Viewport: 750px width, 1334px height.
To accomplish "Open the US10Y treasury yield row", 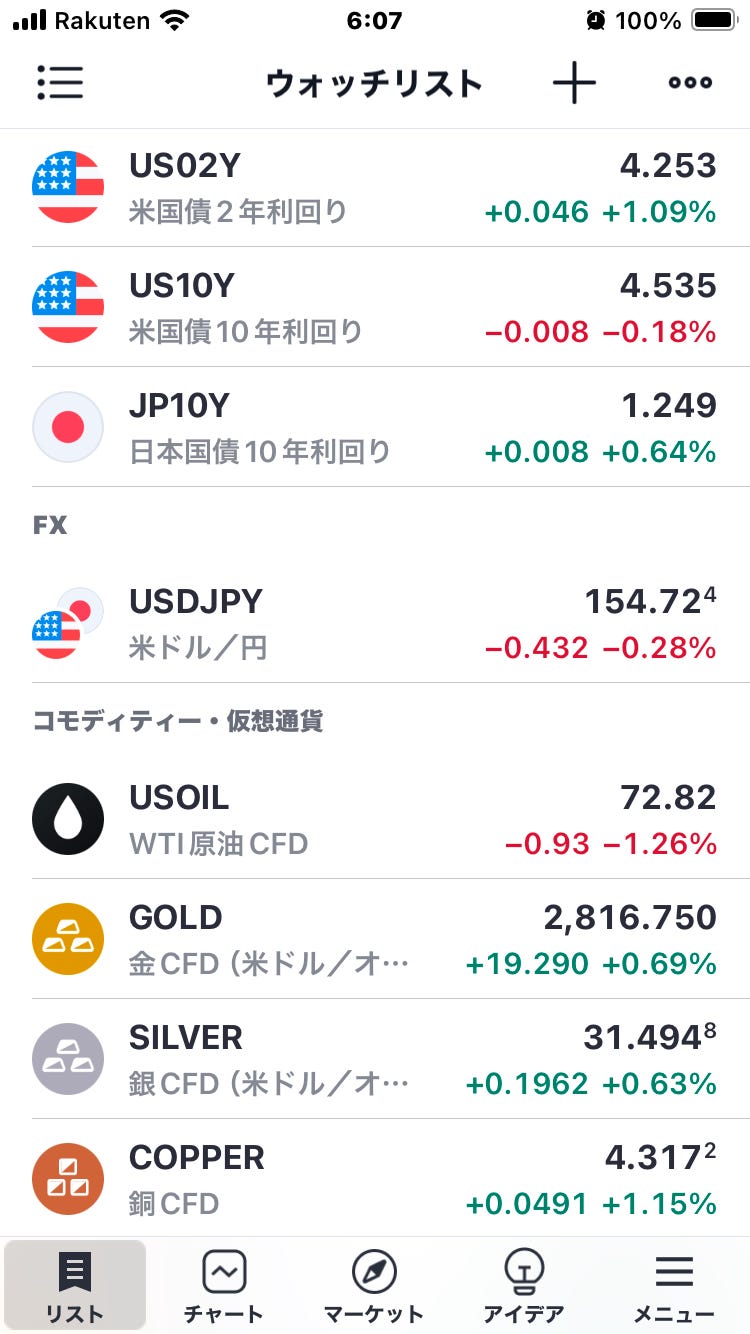I will tap(375, 307).
